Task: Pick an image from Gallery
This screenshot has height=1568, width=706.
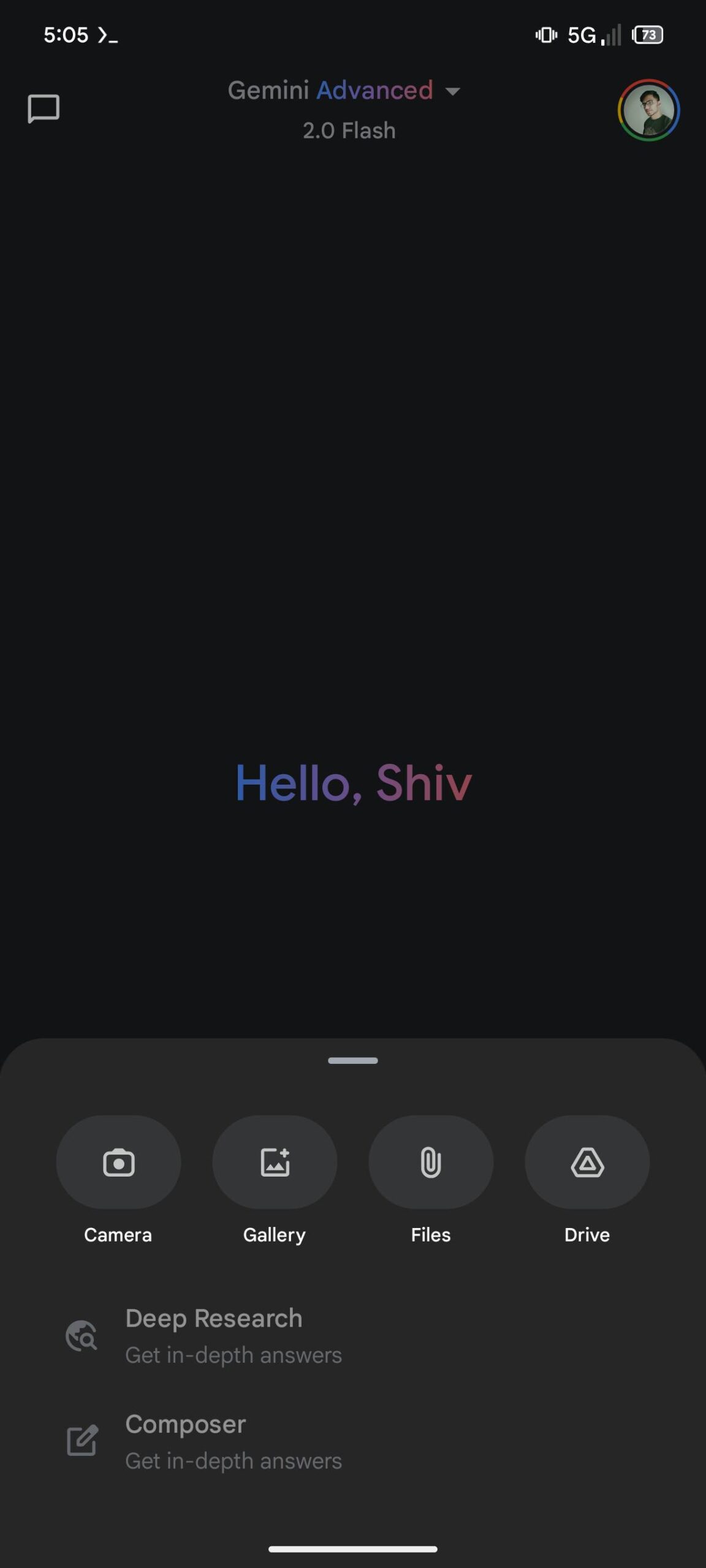Action: pyautogui.click(x=275, y=1162)
